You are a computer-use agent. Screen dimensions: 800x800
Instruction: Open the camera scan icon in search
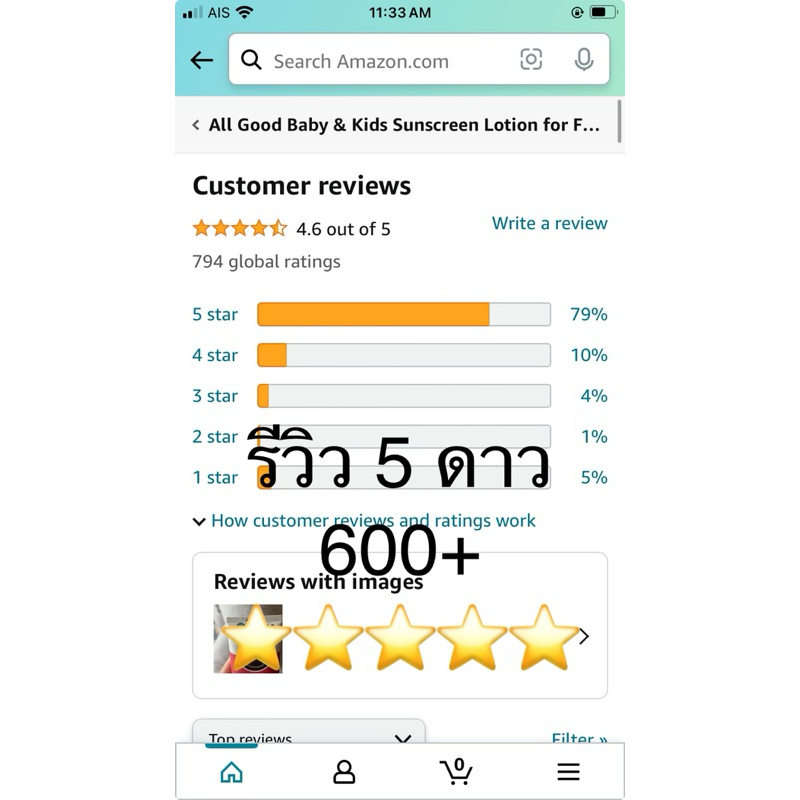click(x=531, y=60)
